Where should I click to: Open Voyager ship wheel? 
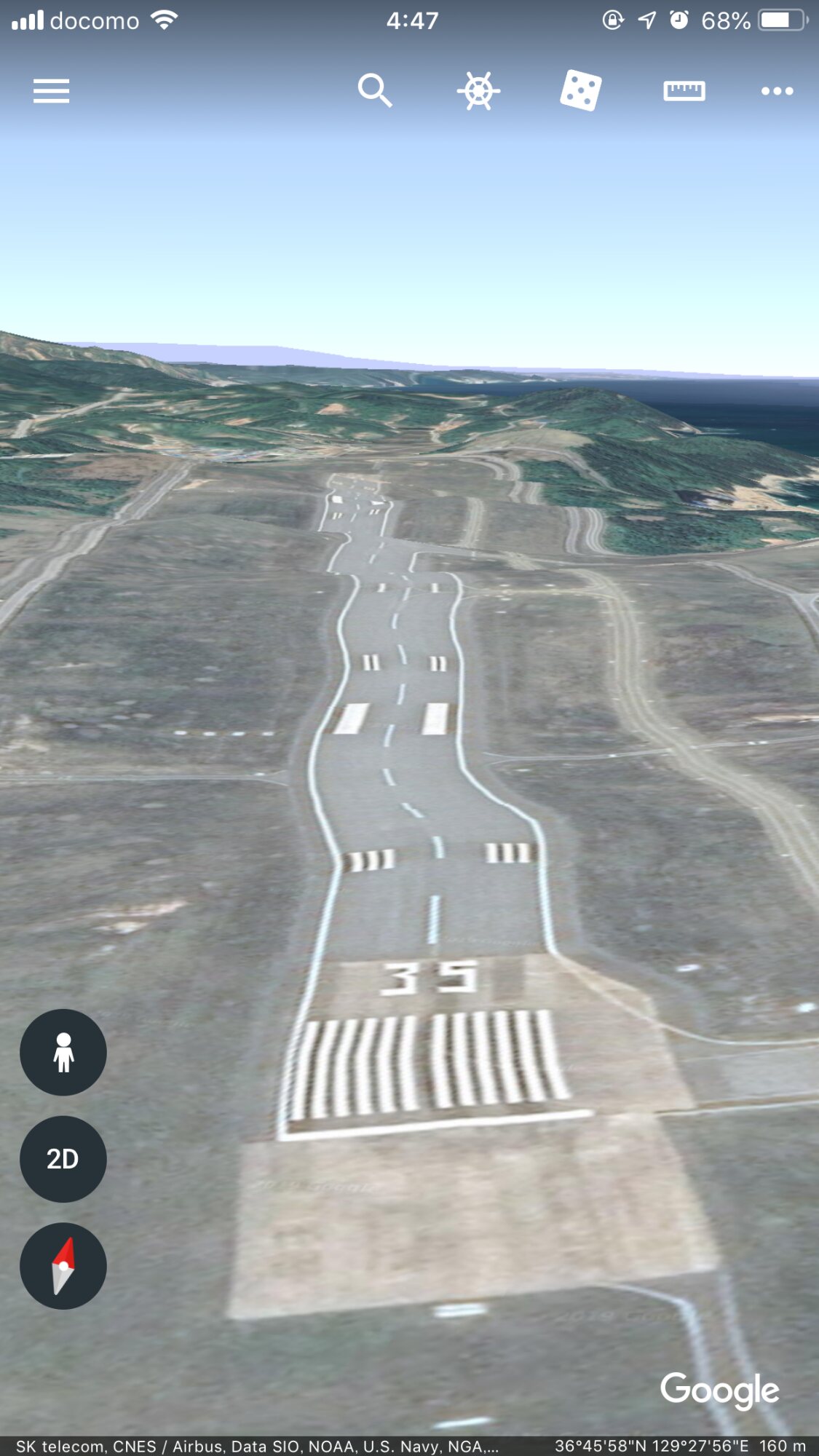click(478, 91)
